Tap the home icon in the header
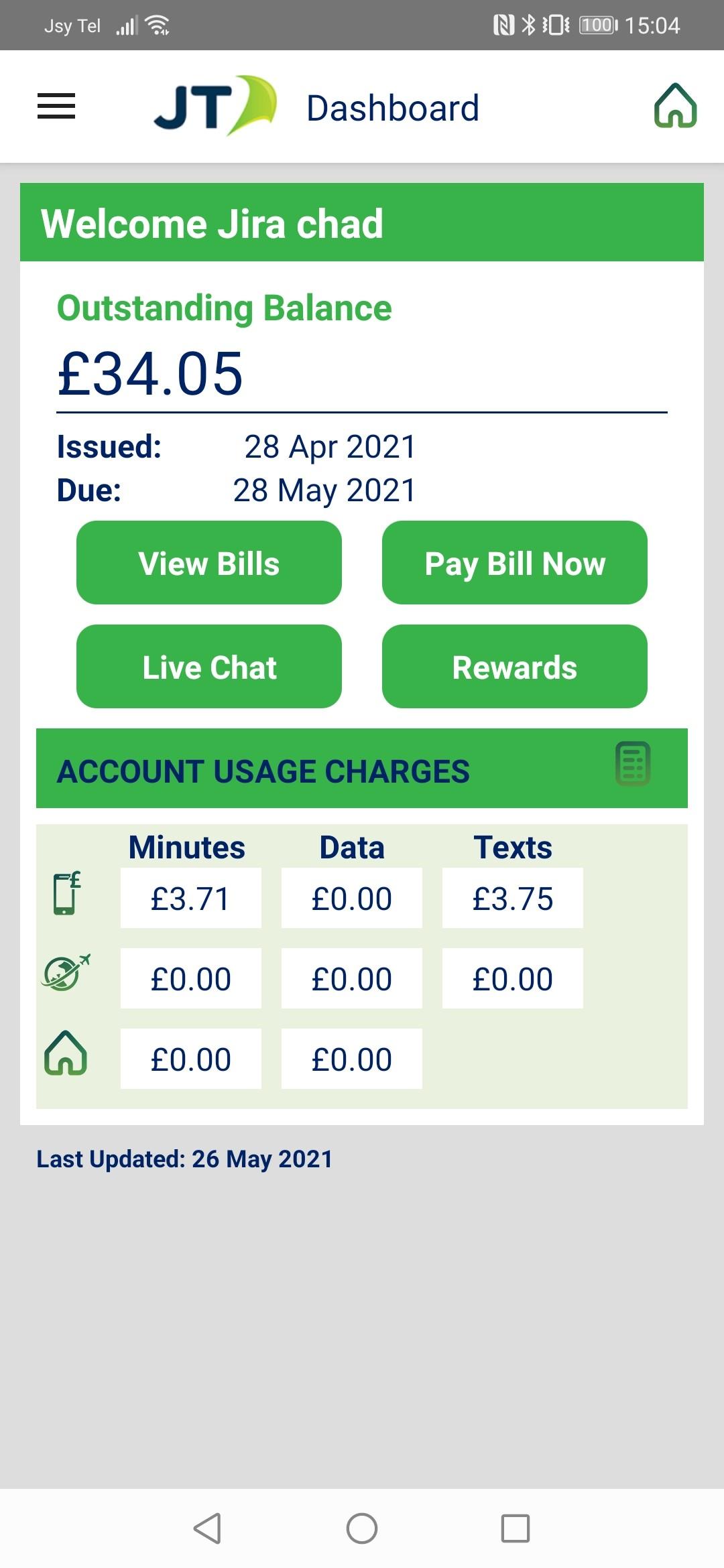This screenshot has height=1568, width=724. [675, 106]
